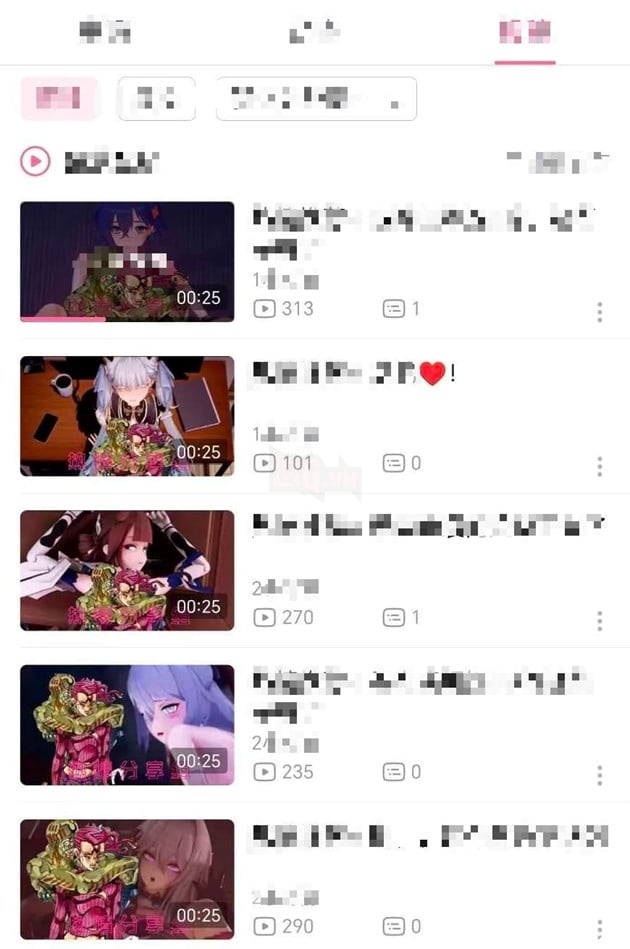
Task: Open overflow menu for the 235-view video
Action: click(x=599, y=775)
